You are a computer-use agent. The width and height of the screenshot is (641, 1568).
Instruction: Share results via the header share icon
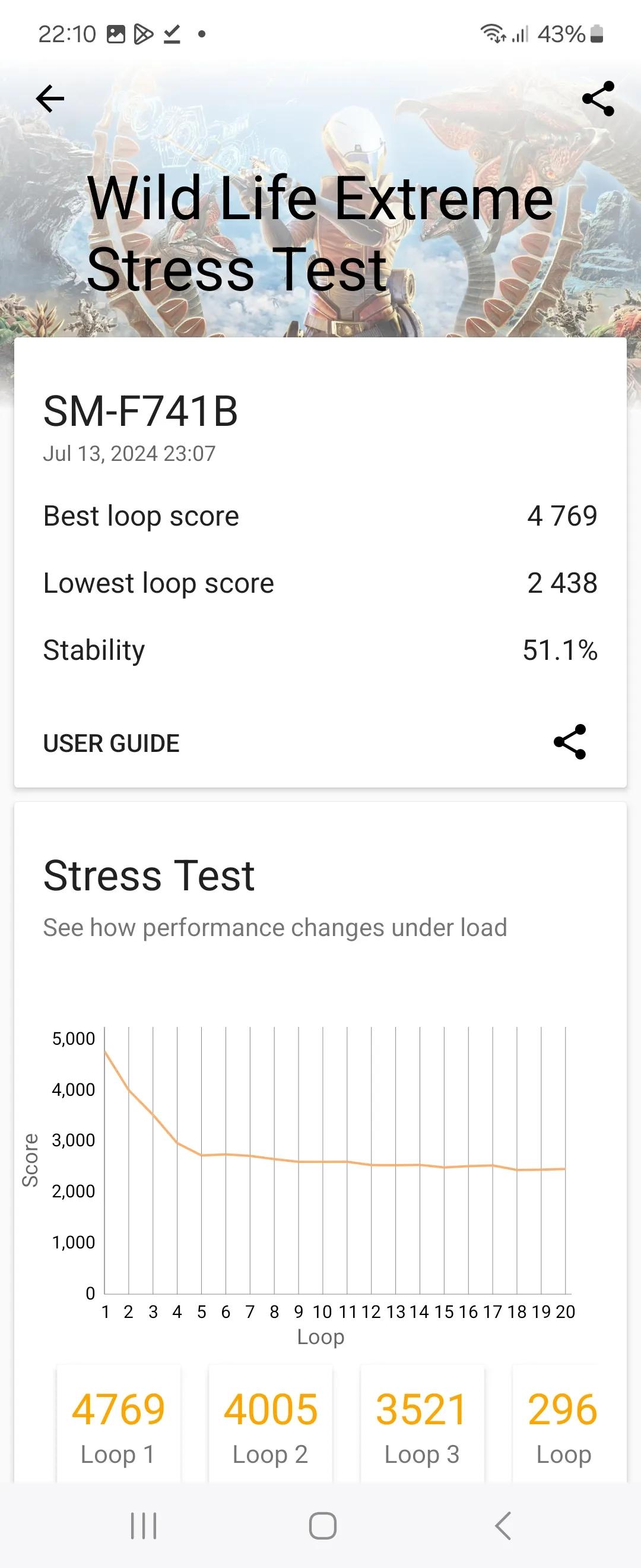(598, 99)
